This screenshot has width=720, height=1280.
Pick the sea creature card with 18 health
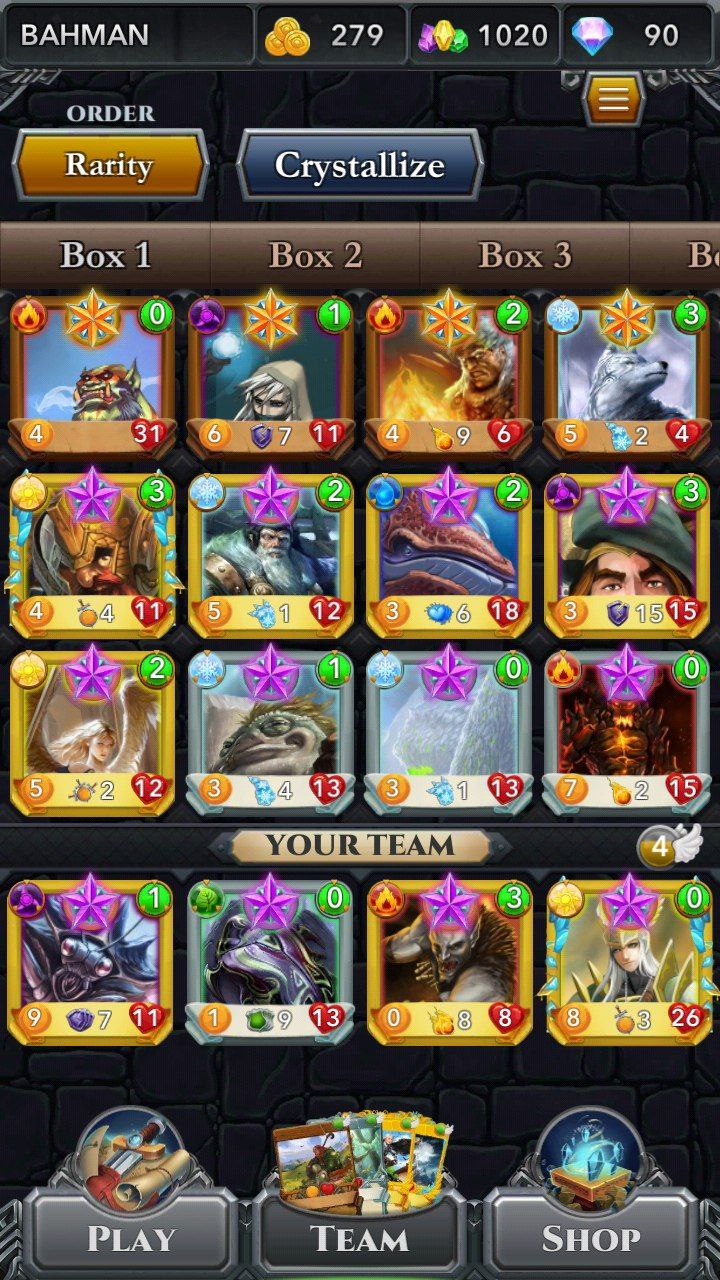pos(449,552)
